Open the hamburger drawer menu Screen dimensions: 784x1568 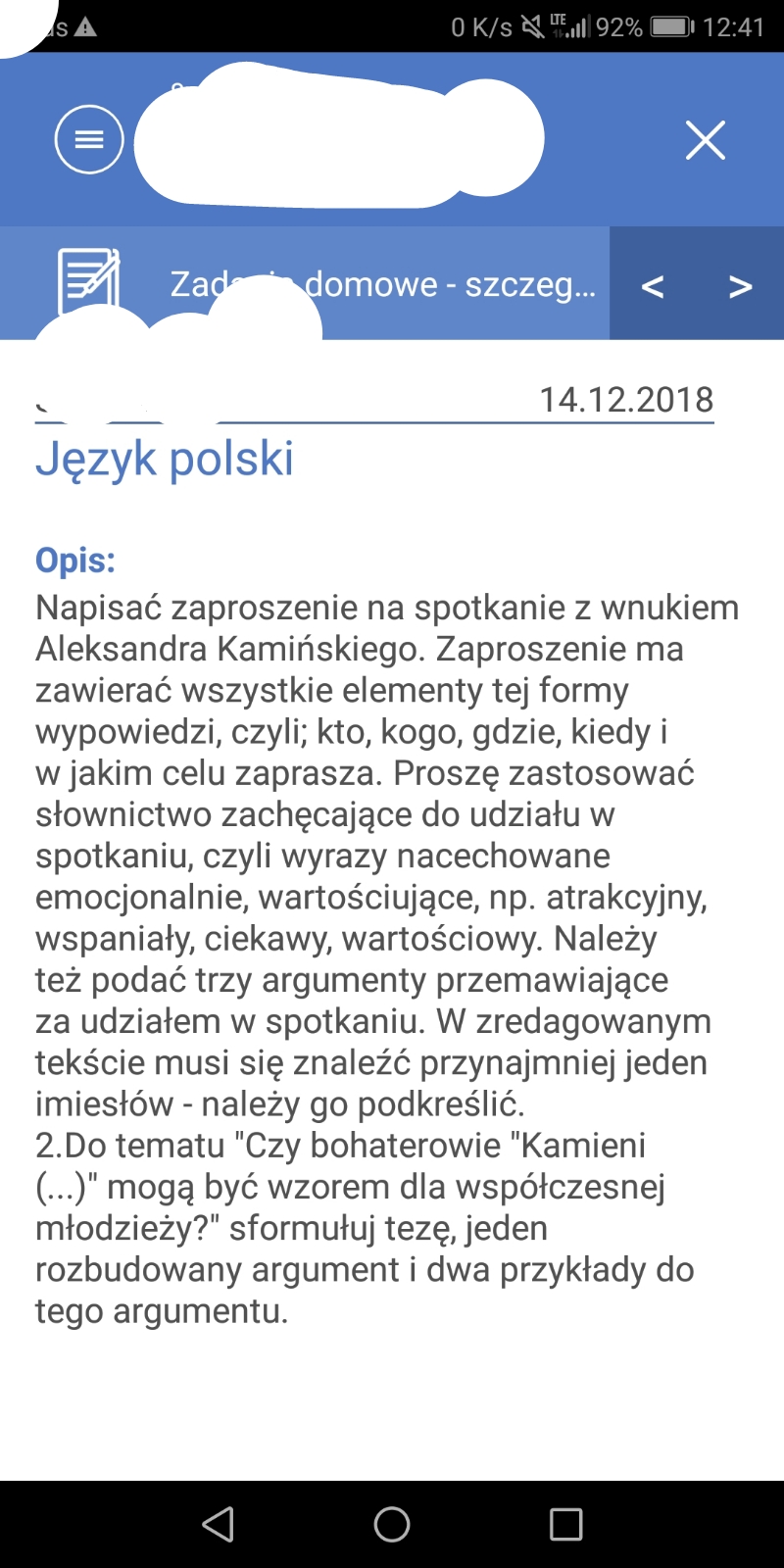pos(89,140)
